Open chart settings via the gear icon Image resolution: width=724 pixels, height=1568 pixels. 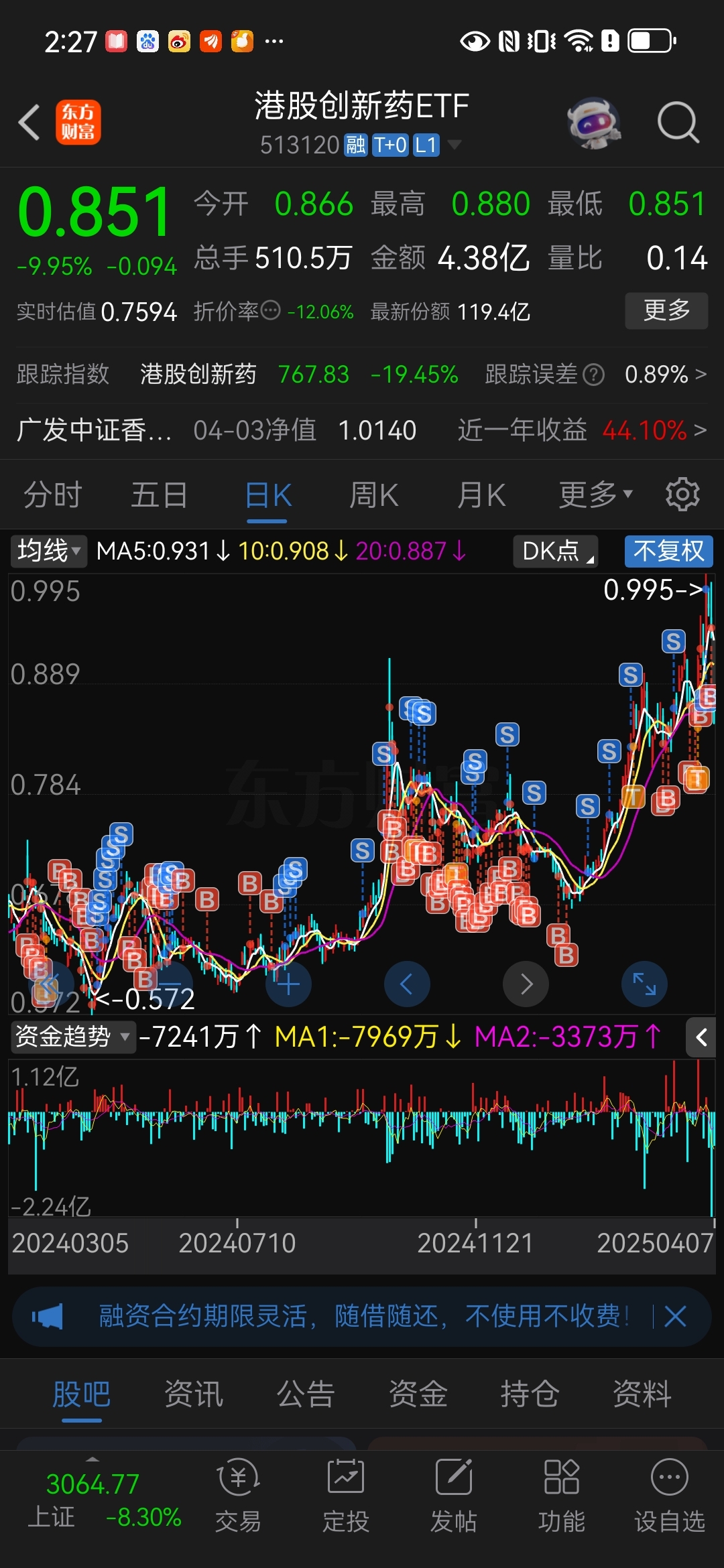point(682,494)
